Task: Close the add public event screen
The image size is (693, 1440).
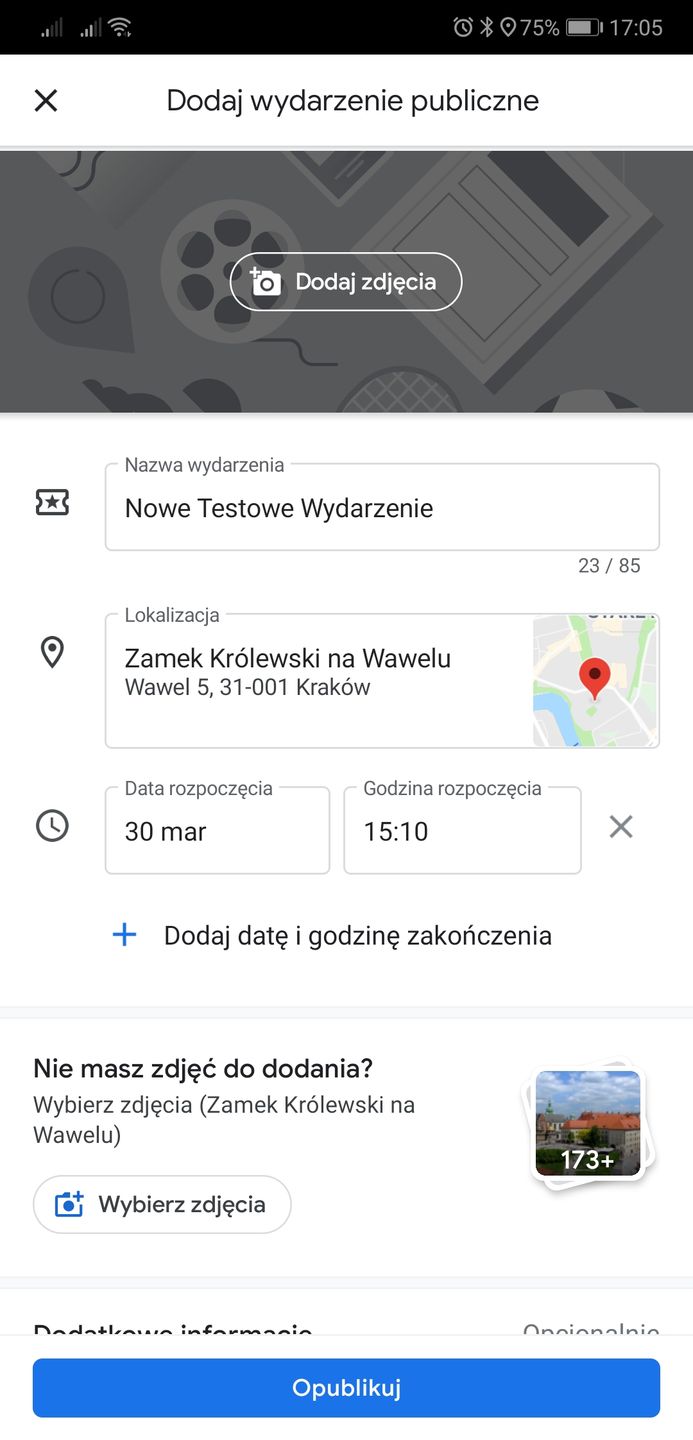Action: click(x=46, y=100)
